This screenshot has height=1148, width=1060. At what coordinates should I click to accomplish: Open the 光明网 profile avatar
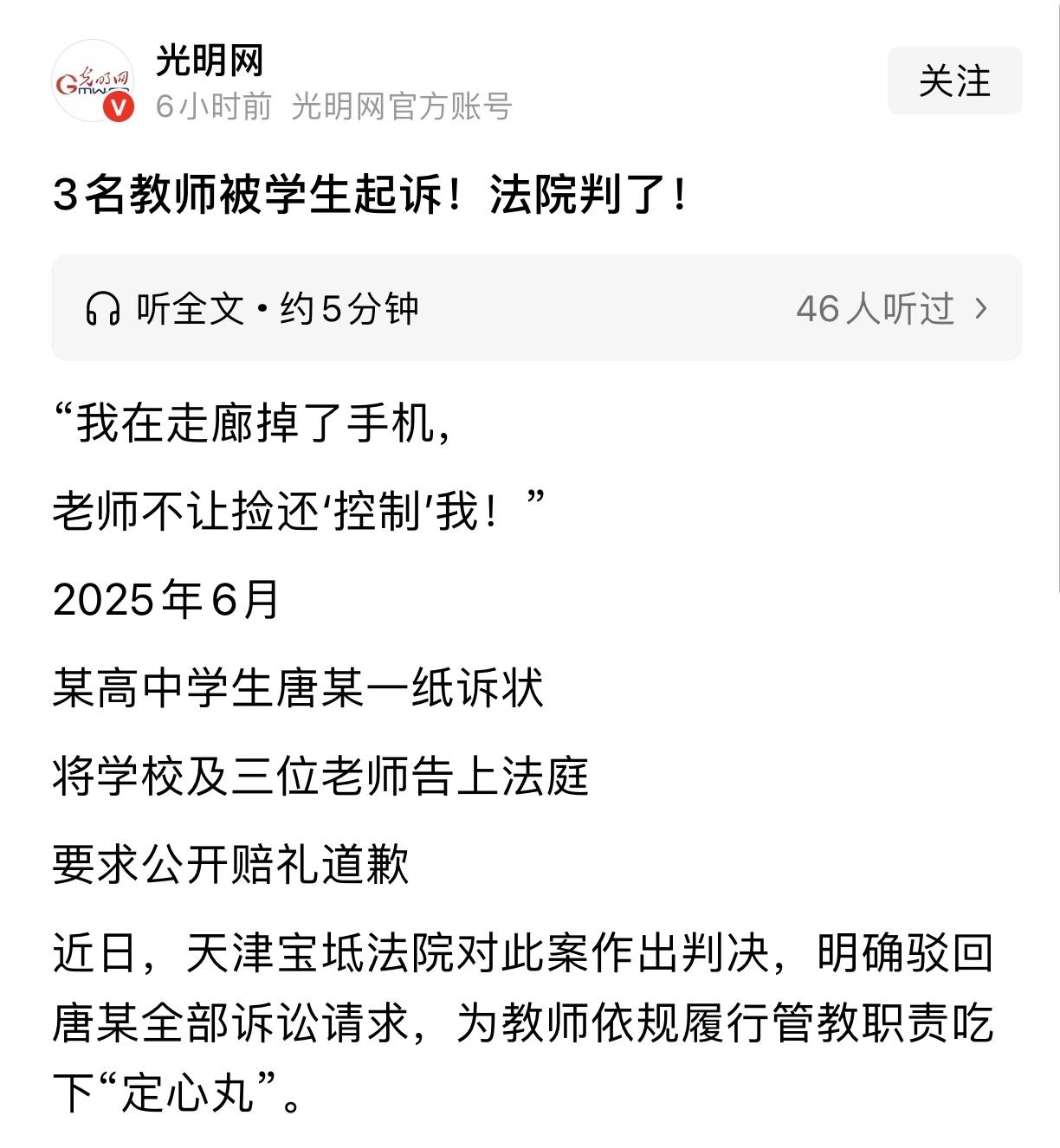(x=94, y=81)
